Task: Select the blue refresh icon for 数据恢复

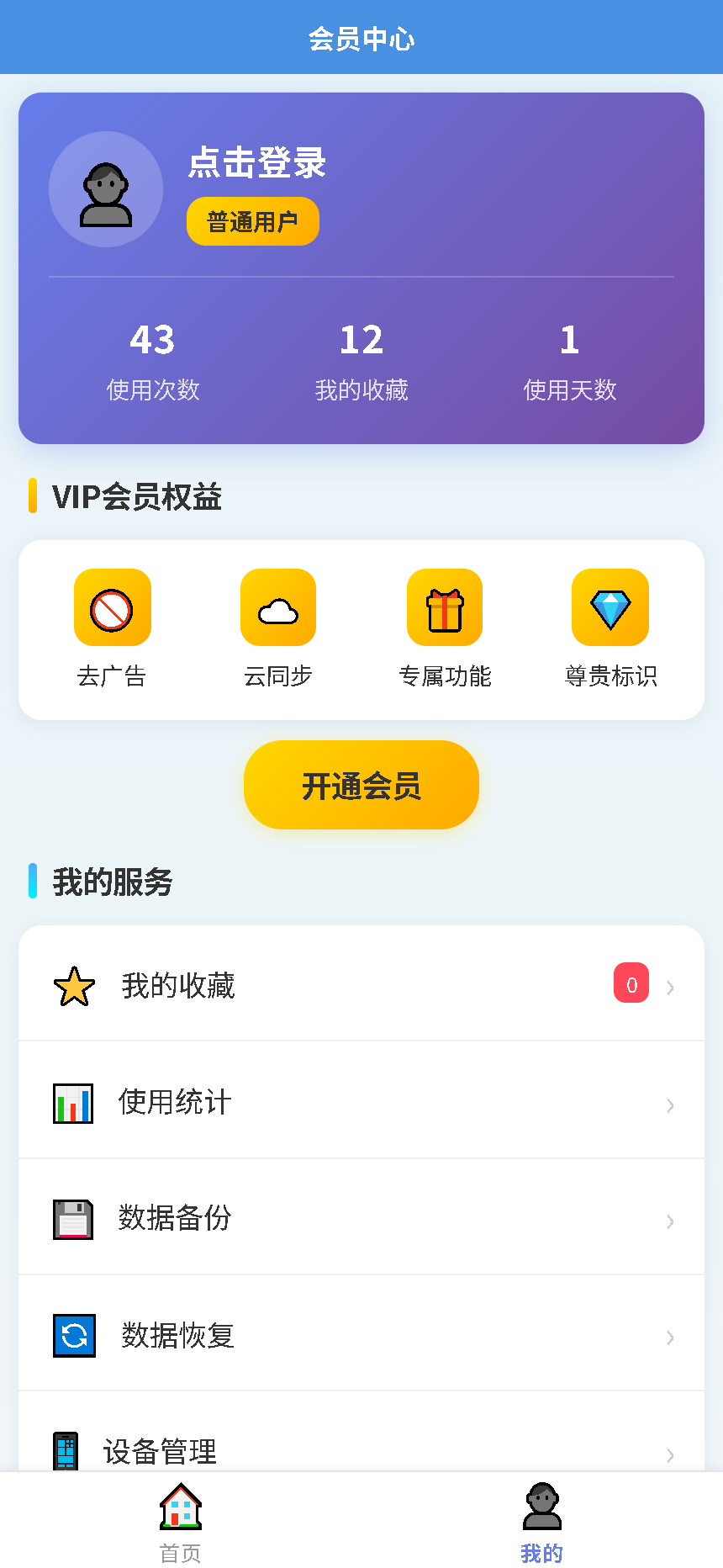Action: pos(73,1335)
